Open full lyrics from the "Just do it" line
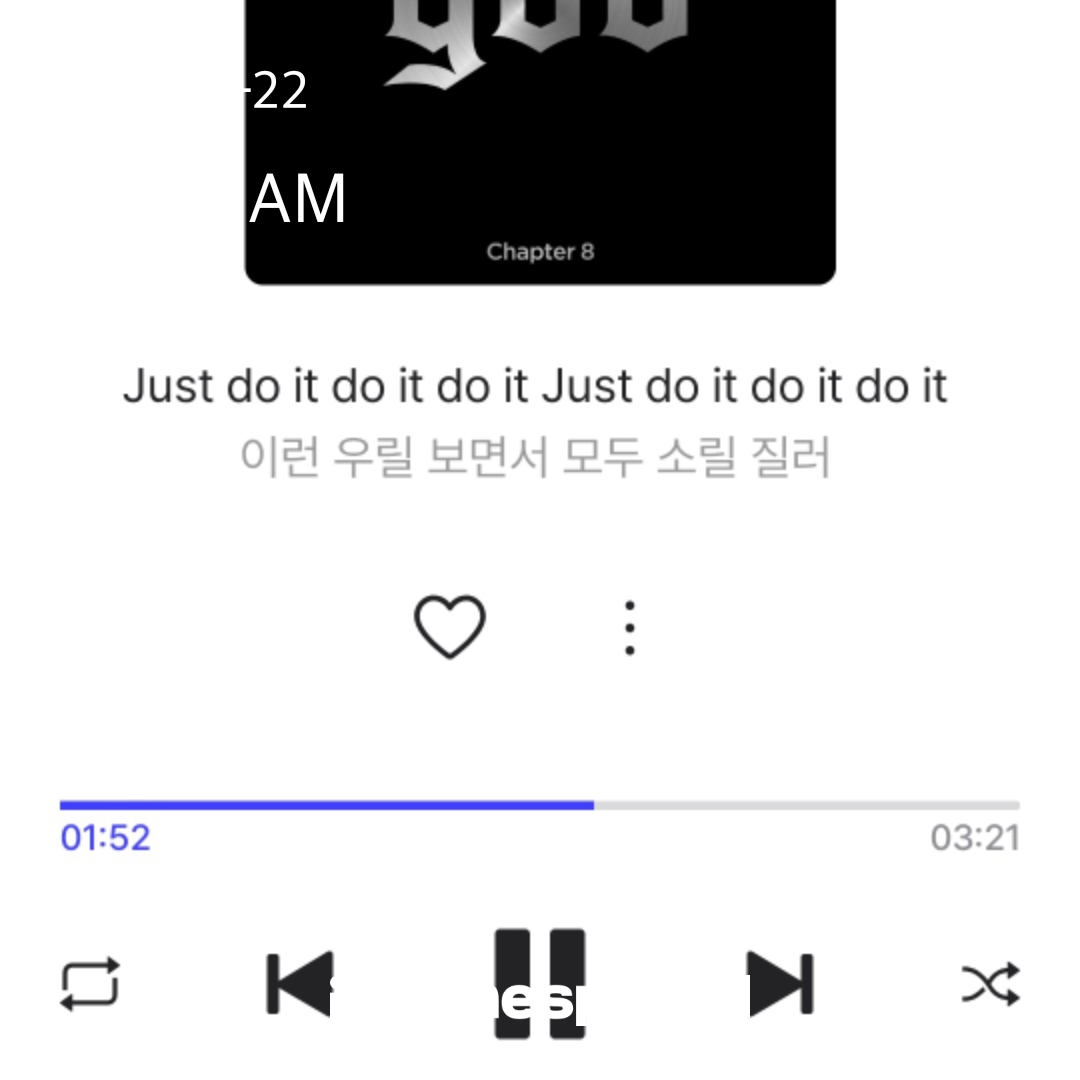This screenshot has height=1080, width=1080. pos(535,387)
